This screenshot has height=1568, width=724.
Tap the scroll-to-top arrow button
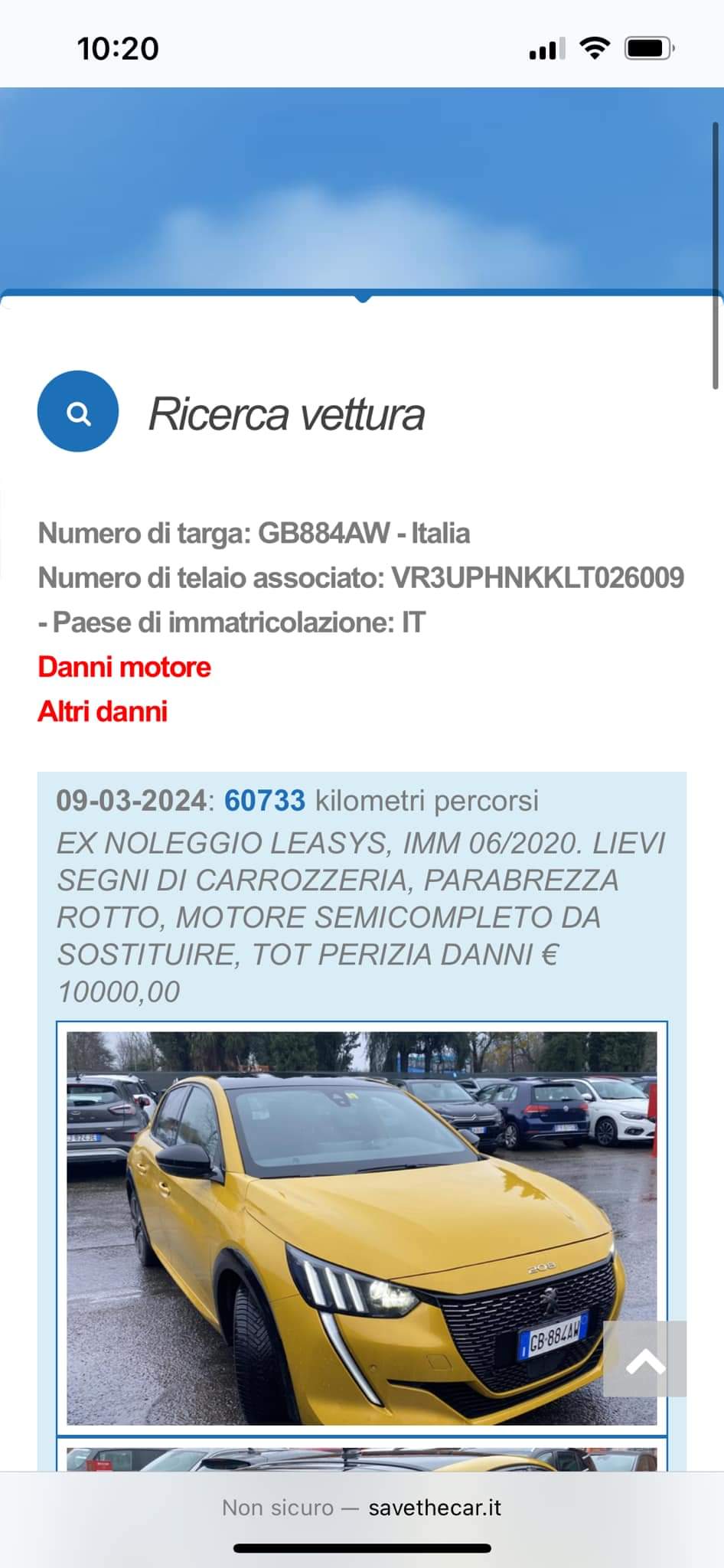pyautogui.click(x=644, y=1358)
